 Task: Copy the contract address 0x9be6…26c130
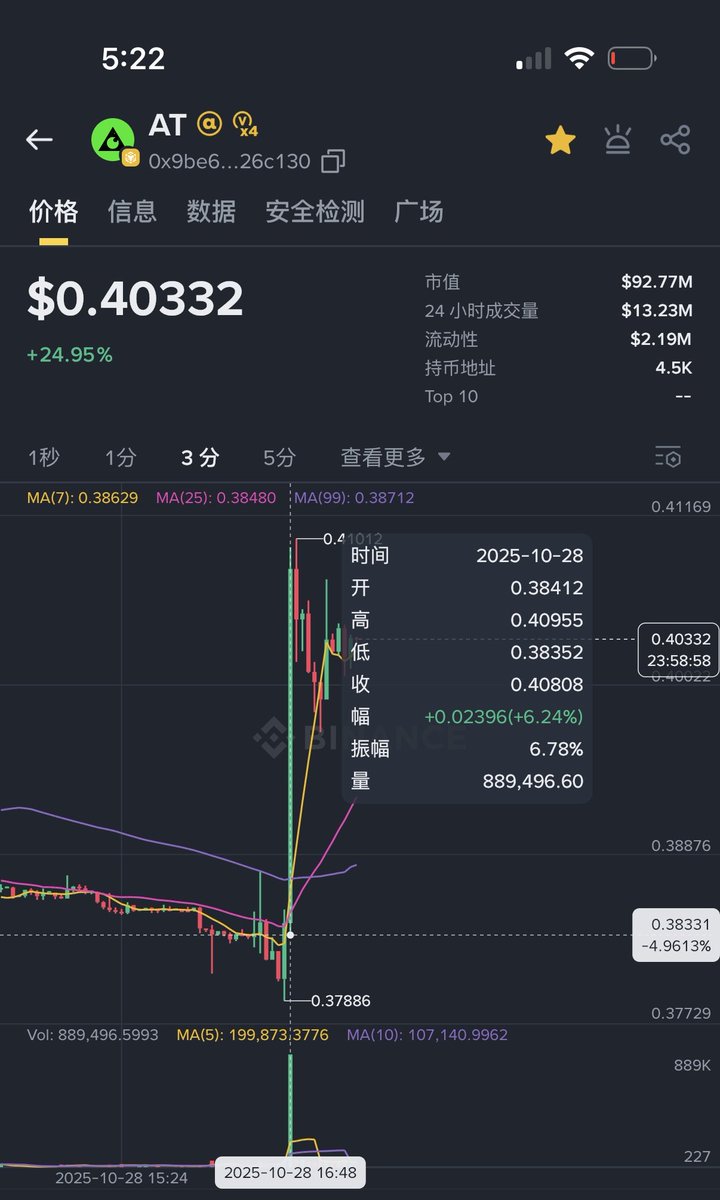point(333,161)
